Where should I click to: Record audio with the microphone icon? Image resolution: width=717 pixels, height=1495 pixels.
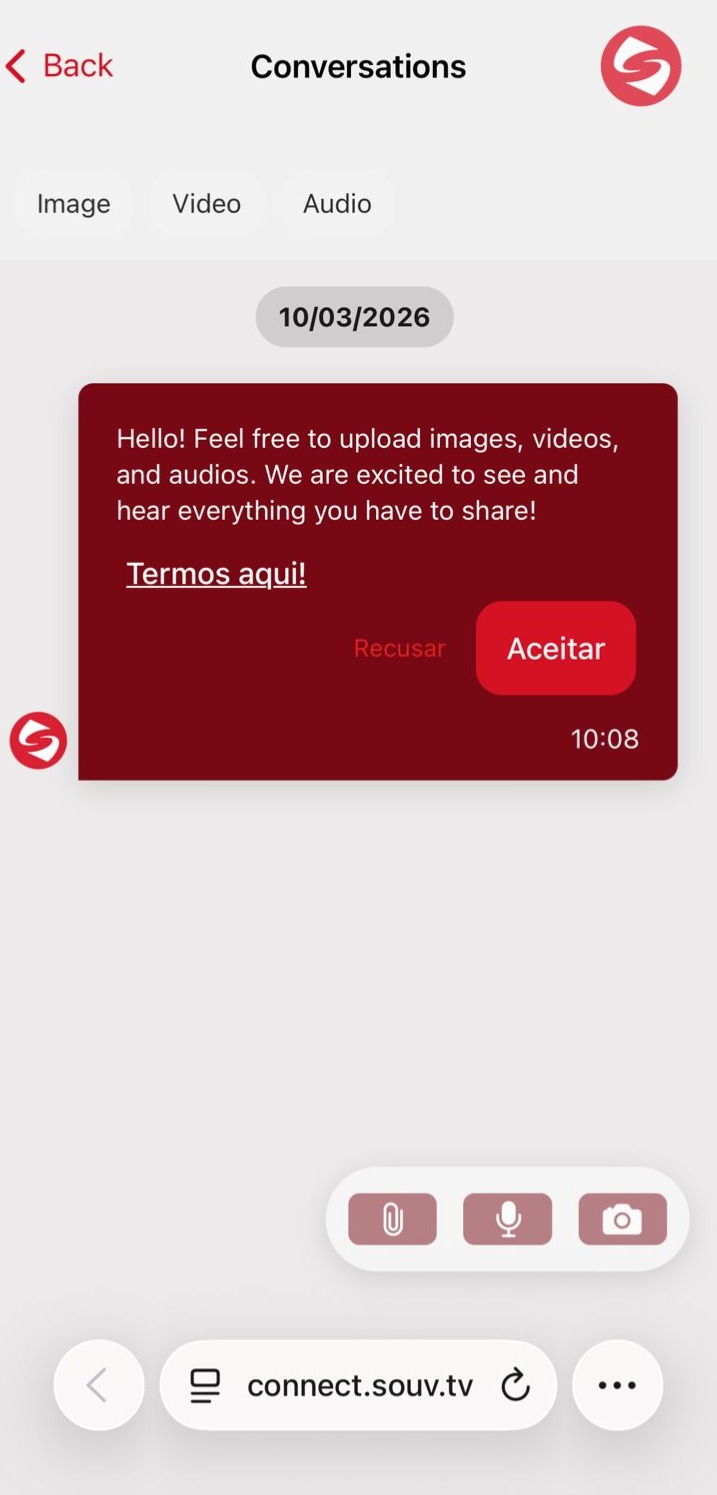(507, 1219)
